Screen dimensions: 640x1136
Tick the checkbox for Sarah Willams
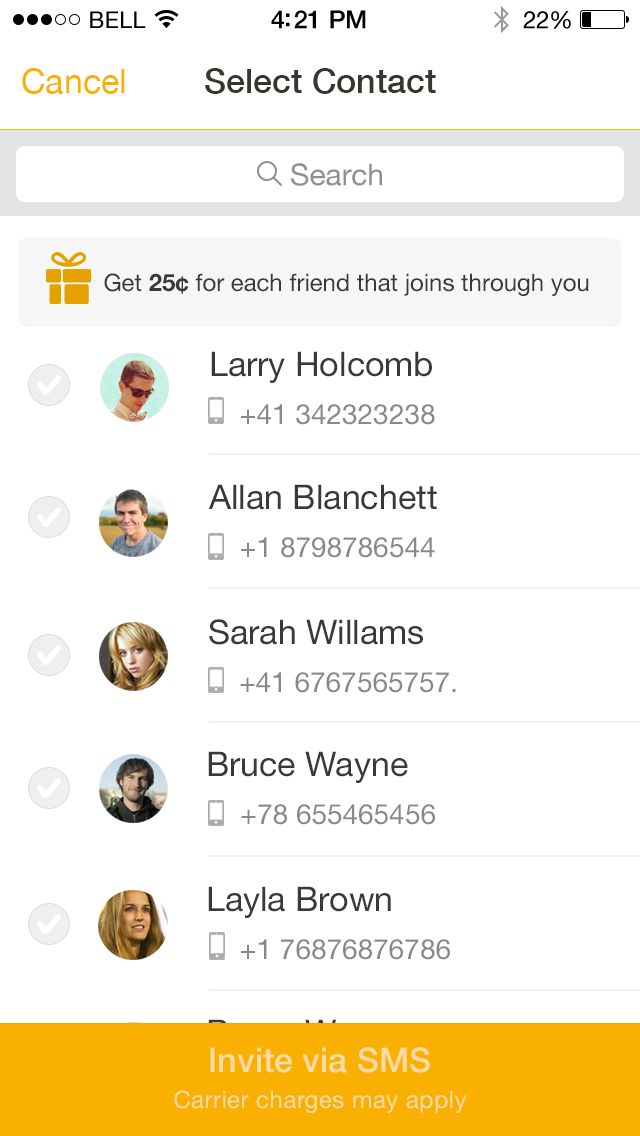point(49,655)
